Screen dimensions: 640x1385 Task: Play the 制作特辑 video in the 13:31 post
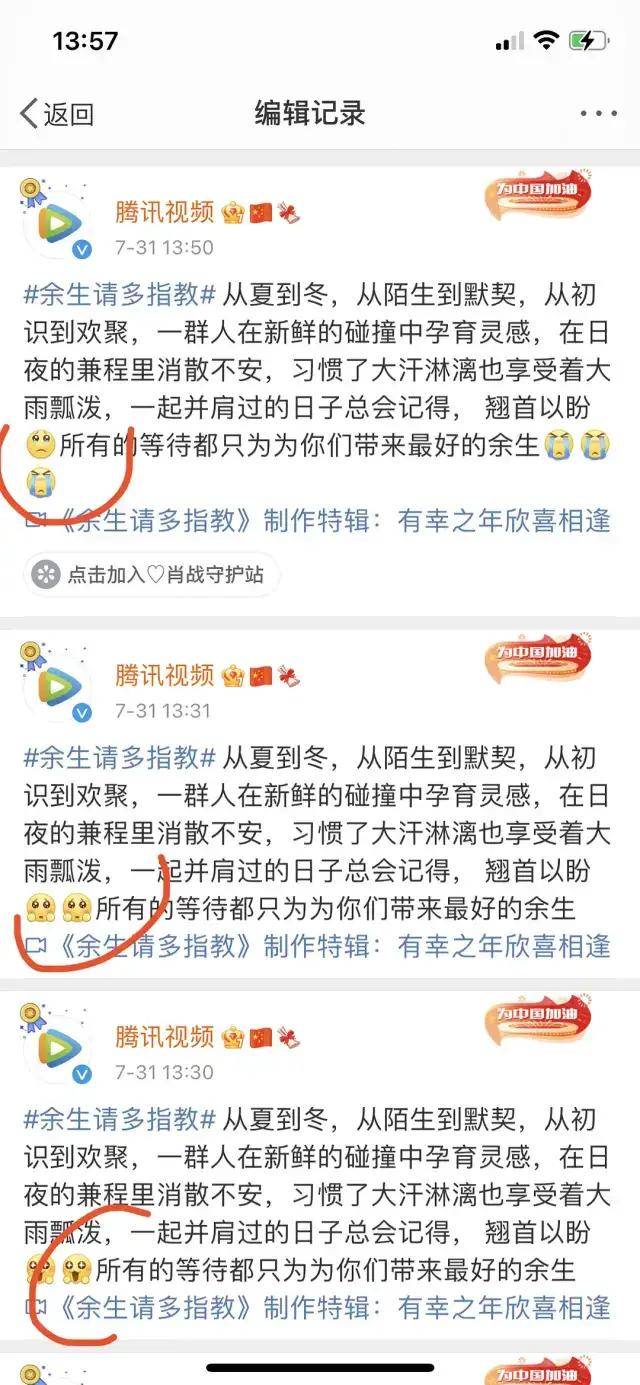click(x=316, y=944)
